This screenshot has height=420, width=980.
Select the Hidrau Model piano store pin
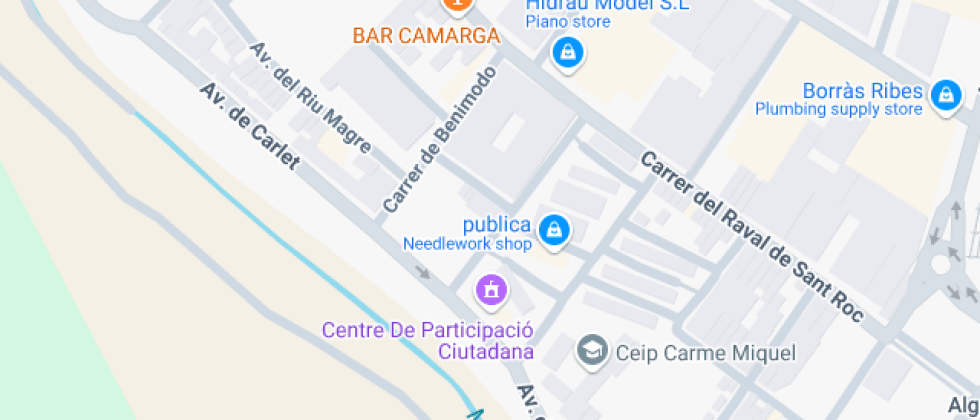568,52
